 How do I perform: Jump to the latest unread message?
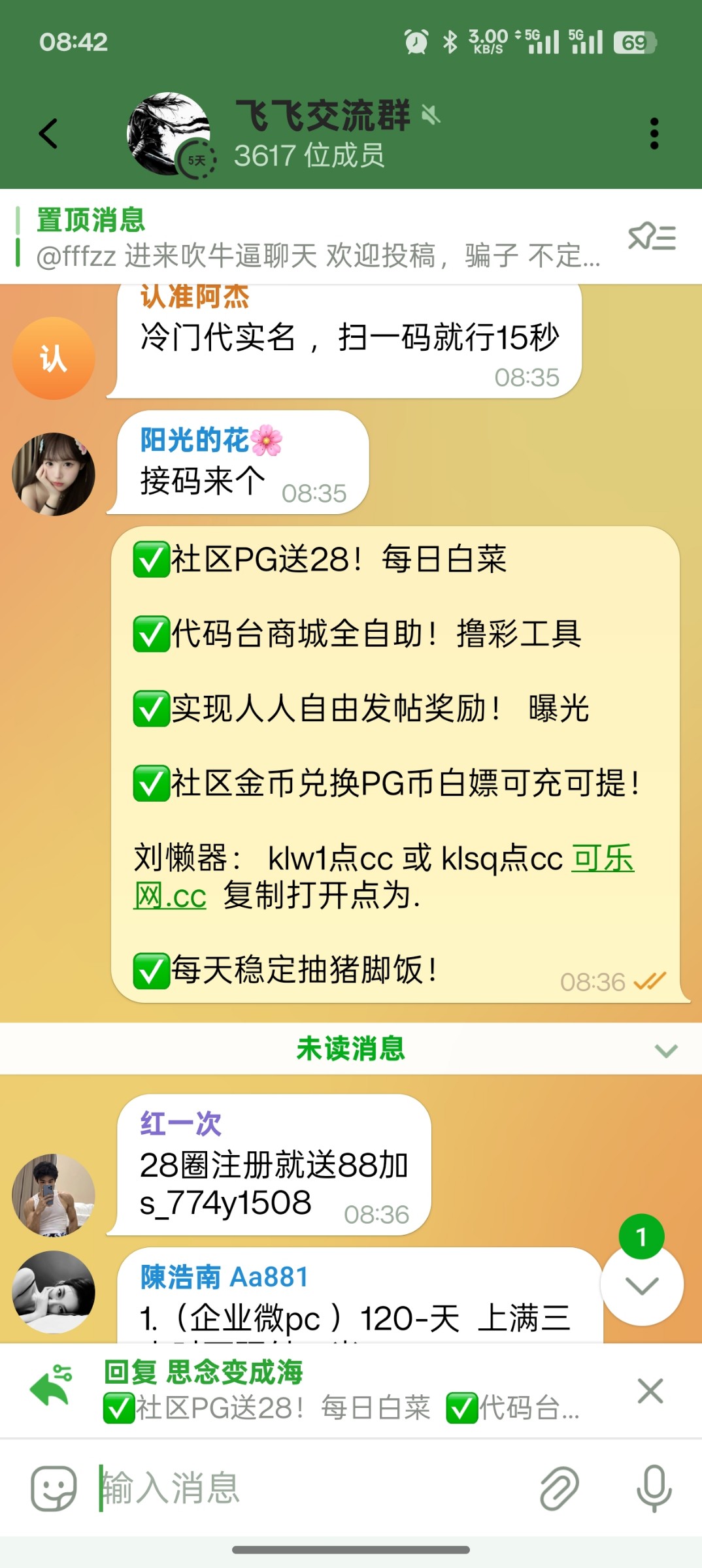pyautogui.click(x=642, y=1284)
